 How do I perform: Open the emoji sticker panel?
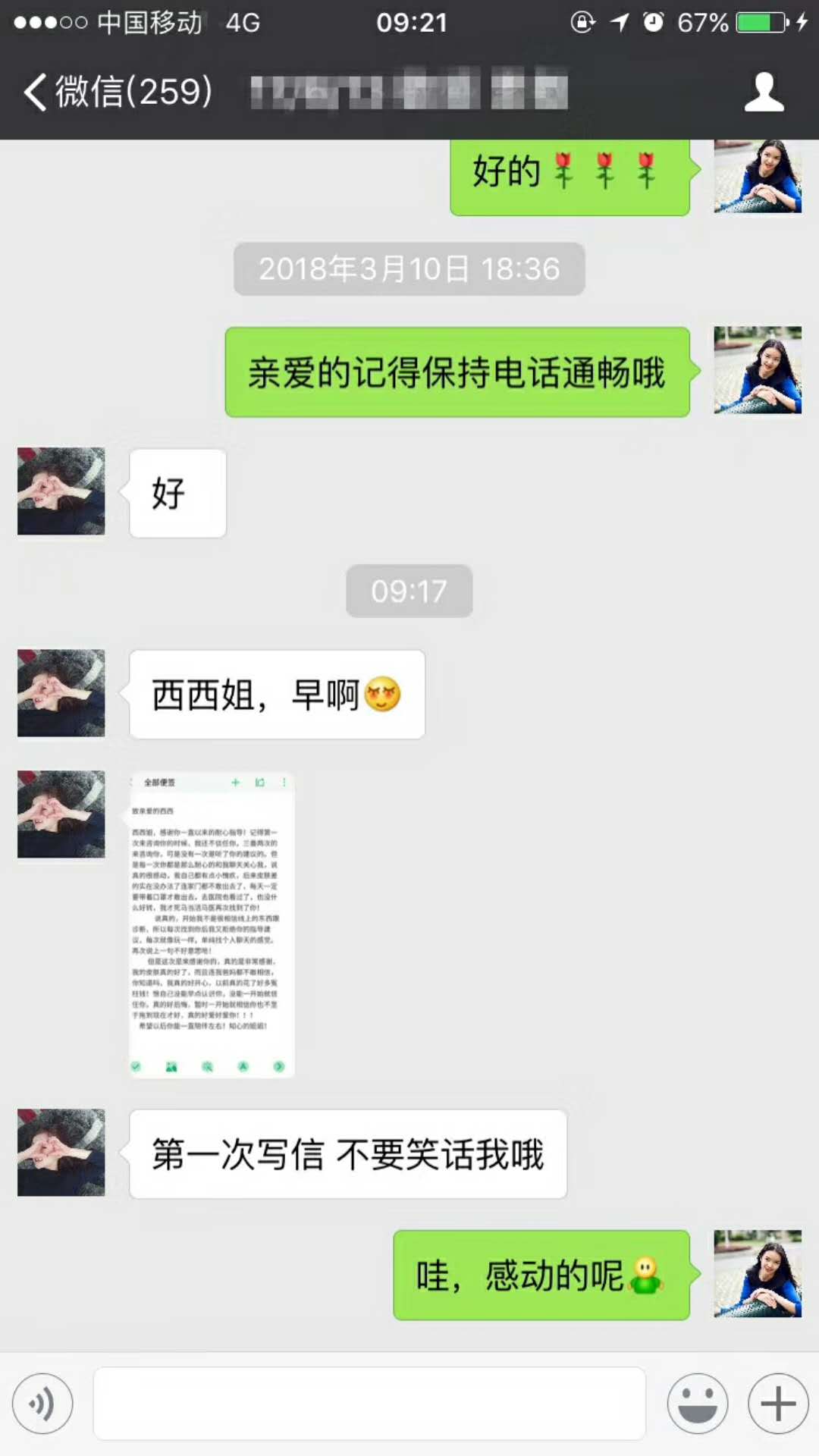pyautogui.click(x=697, y=1404)
